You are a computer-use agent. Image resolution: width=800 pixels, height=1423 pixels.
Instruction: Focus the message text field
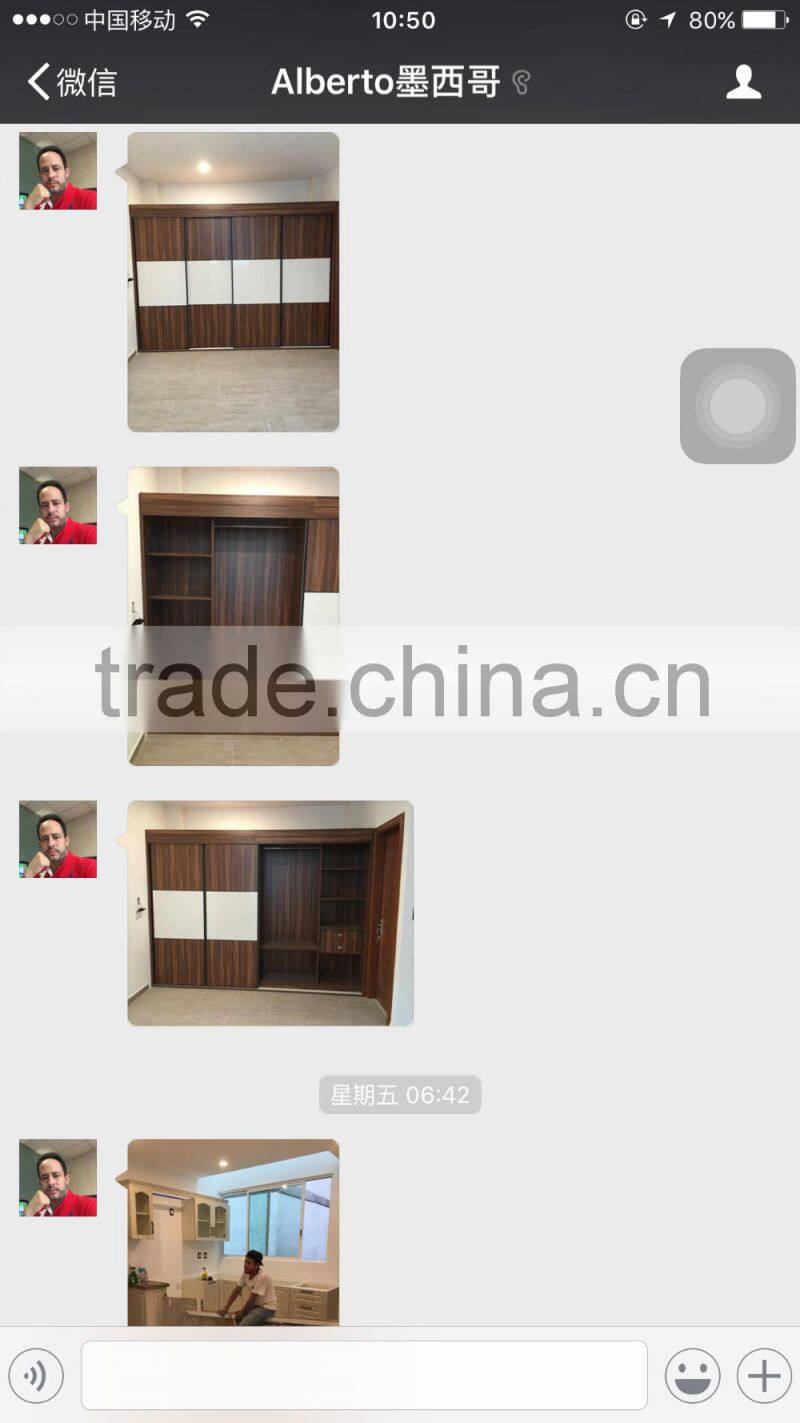pos(364,1376)
